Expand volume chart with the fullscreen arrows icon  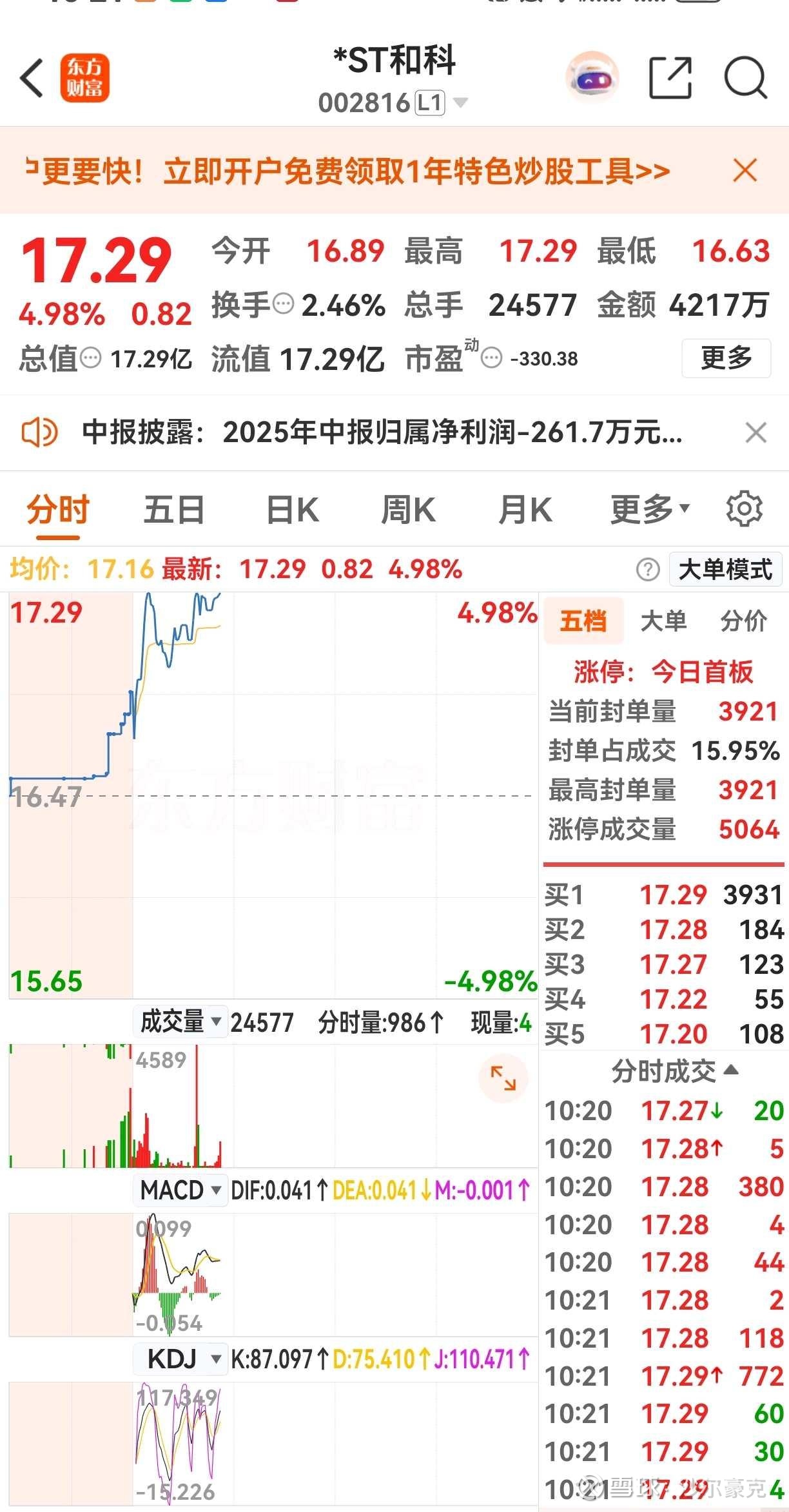tap(503, 1078)
